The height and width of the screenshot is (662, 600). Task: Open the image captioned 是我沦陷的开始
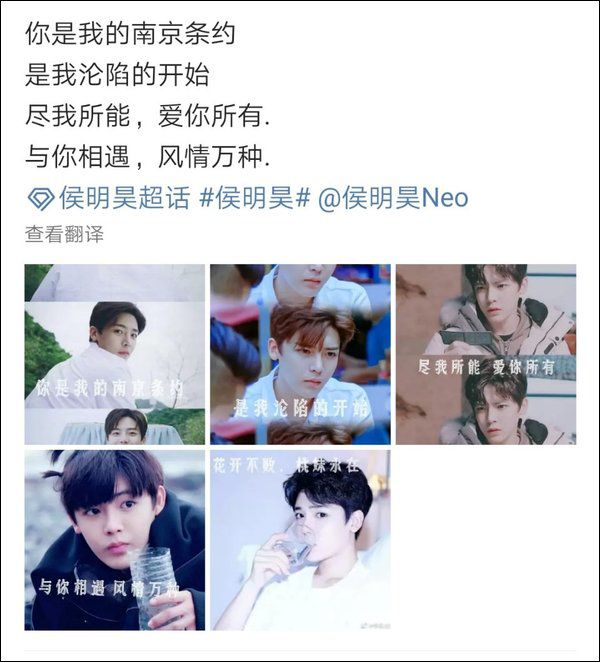[x=300, y=354]
